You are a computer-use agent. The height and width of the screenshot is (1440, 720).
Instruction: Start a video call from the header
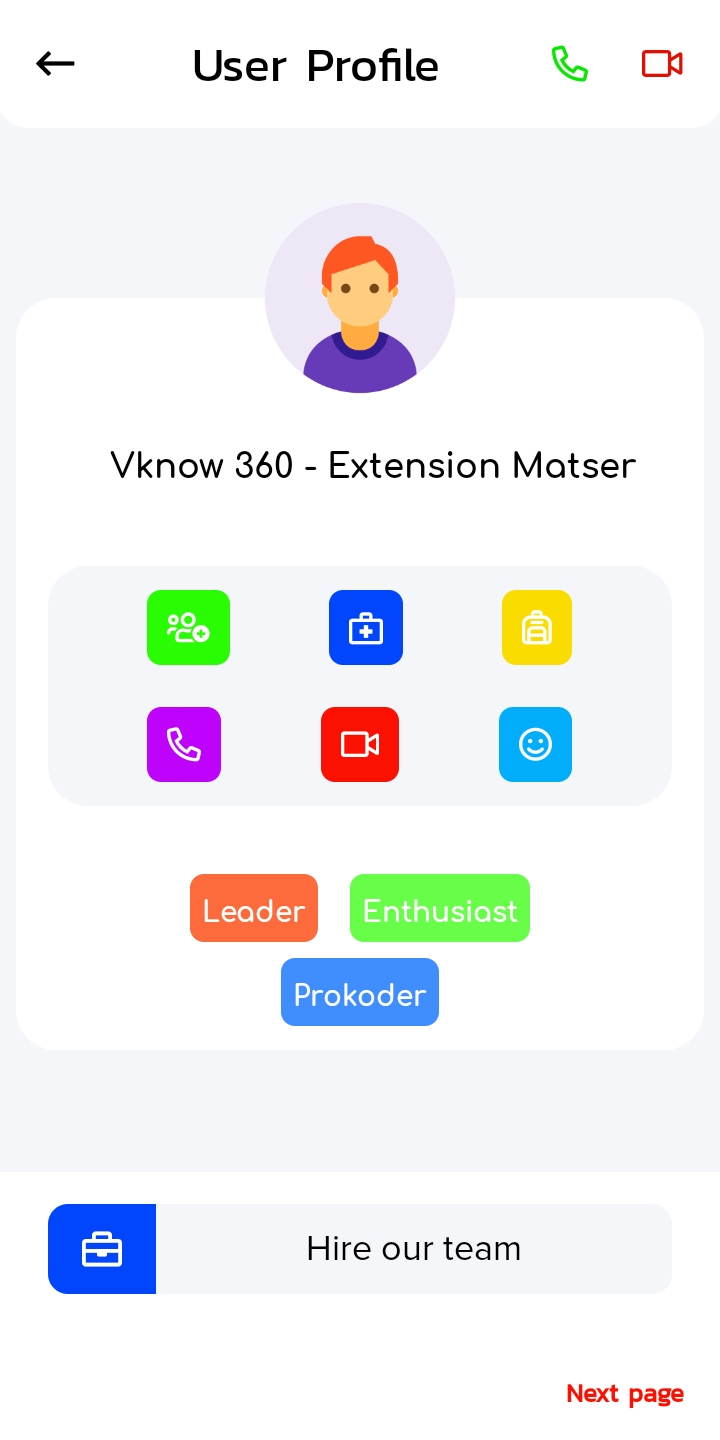pyautogui.click(x=662, y=64)
